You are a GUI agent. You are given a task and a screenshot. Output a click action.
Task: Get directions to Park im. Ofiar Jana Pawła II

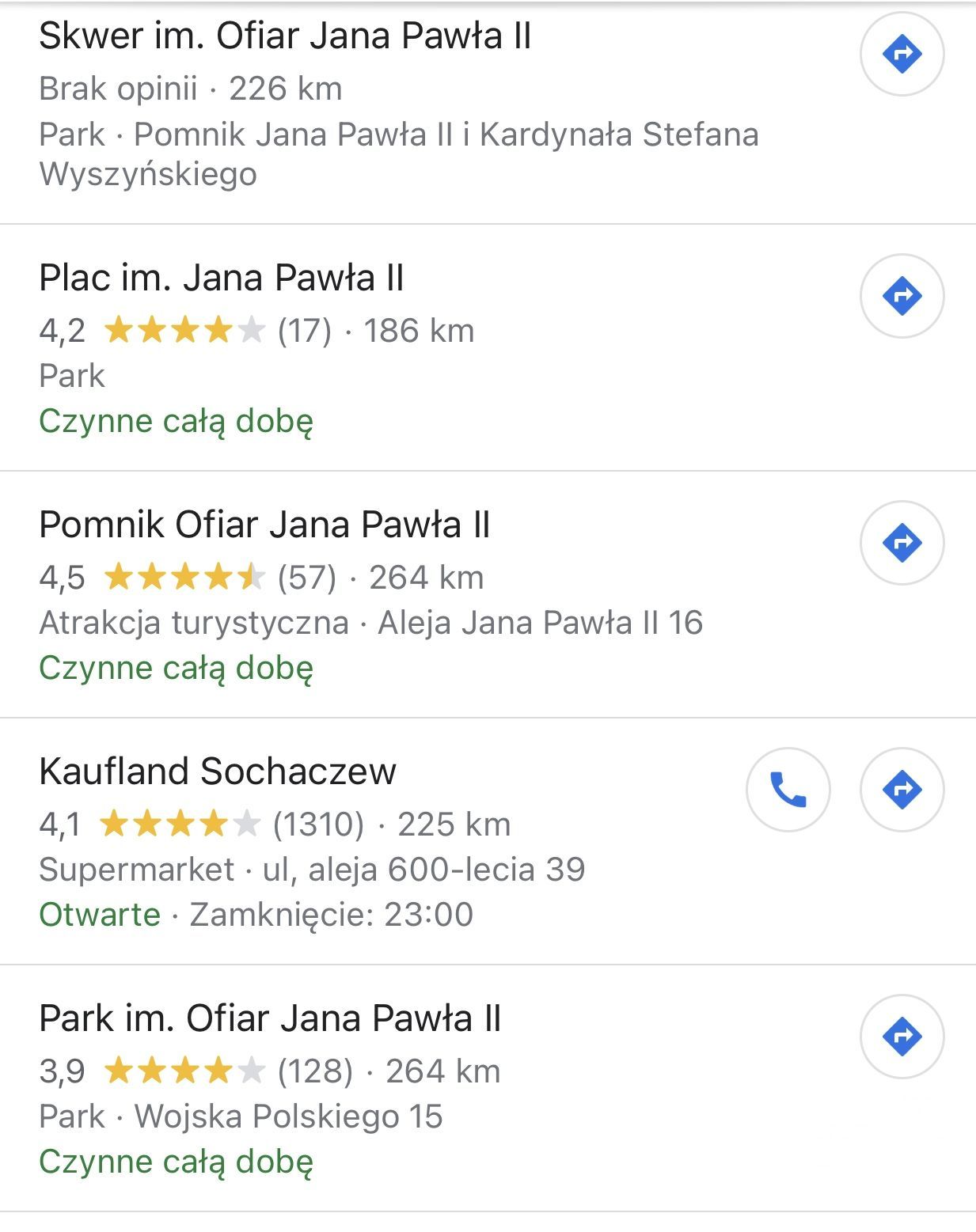pyautogui.click(x=902, y=1037)
